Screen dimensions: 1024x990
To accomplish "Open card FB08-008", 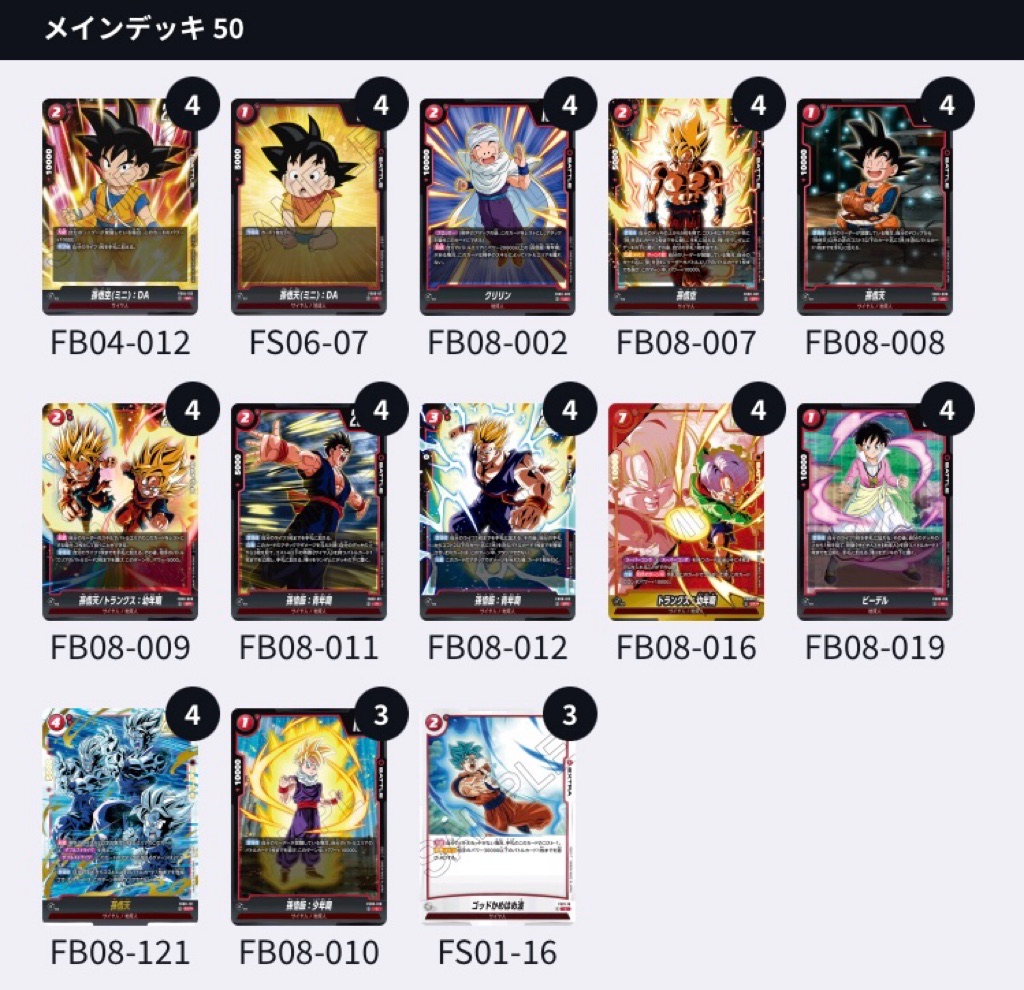I will 875,207.
